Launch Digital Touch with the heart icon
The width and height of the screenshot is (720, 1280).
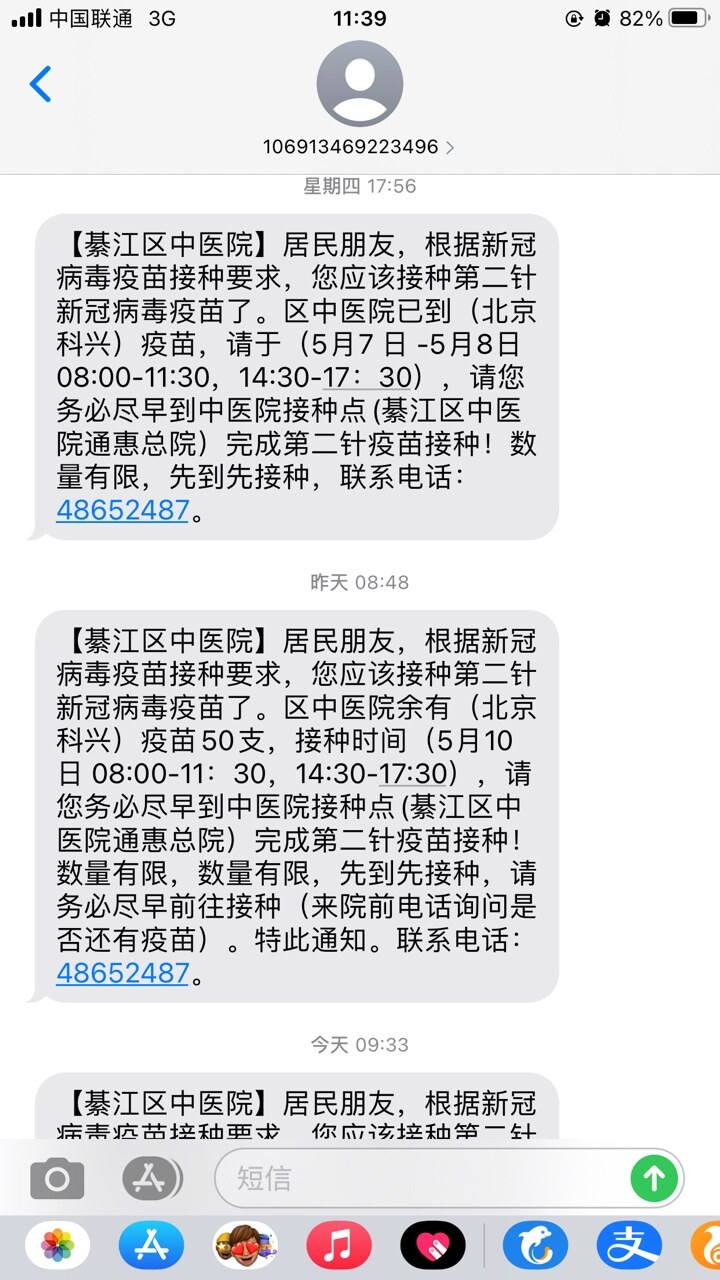(x=433, y=1246)
